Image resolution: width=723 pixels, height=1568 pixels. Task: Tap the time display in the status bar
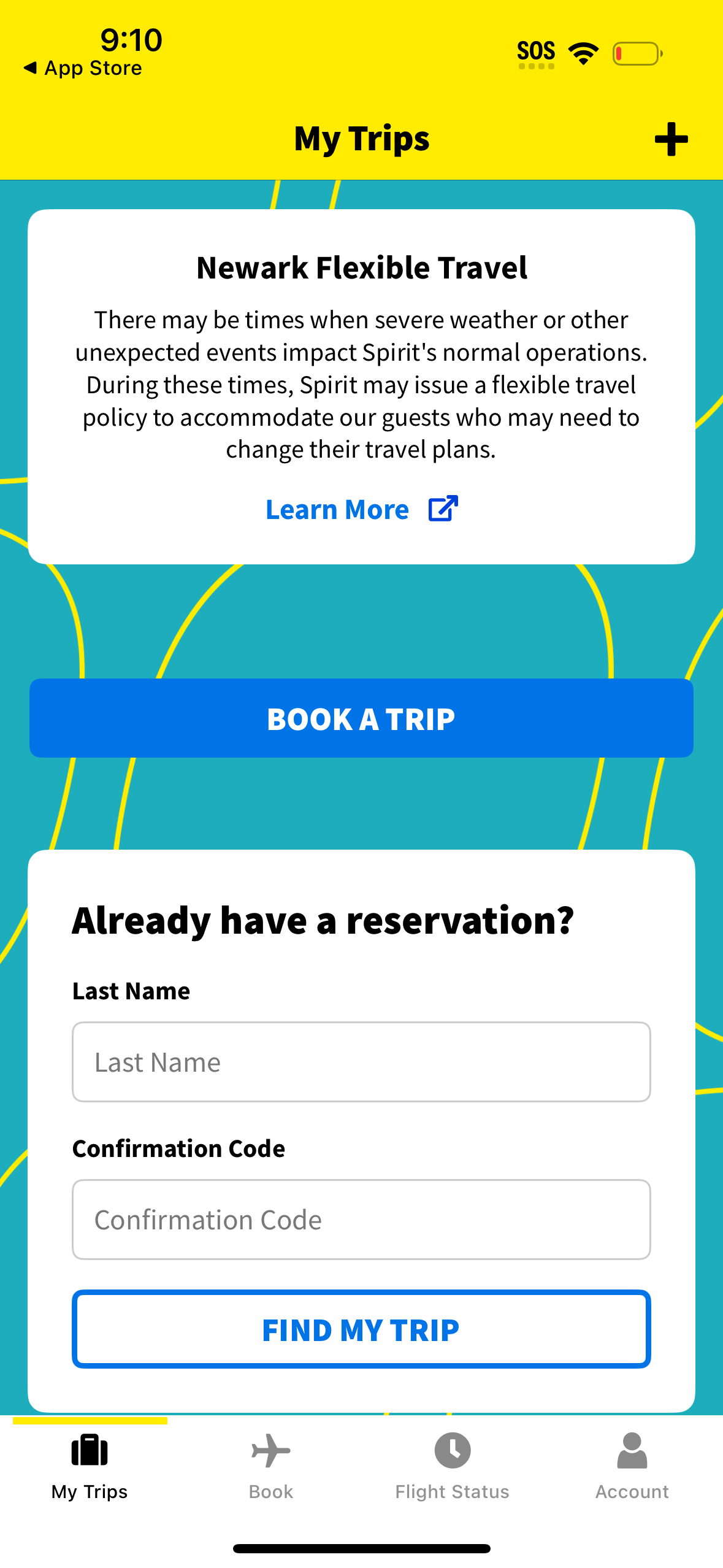[x=130, y=39]
